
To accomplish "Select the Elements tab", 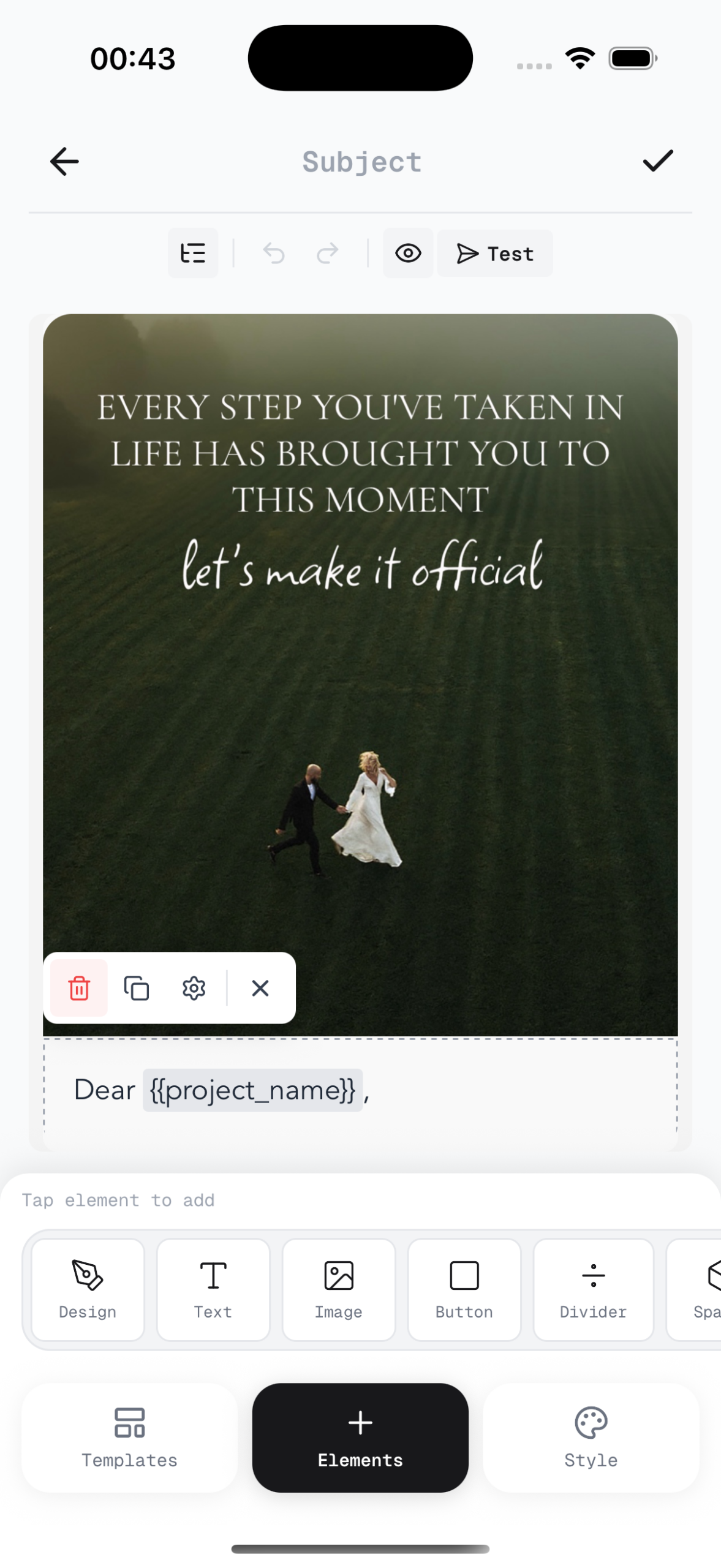I will [360, 1437].
